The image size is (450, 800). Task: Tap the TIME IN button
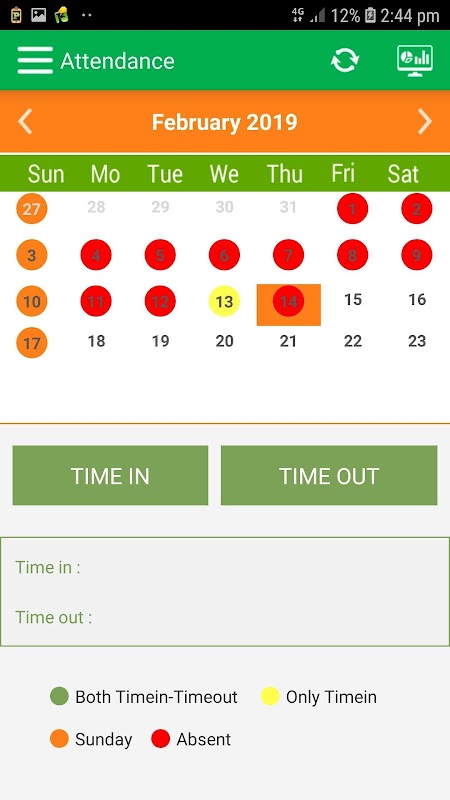tap(110, 476)
